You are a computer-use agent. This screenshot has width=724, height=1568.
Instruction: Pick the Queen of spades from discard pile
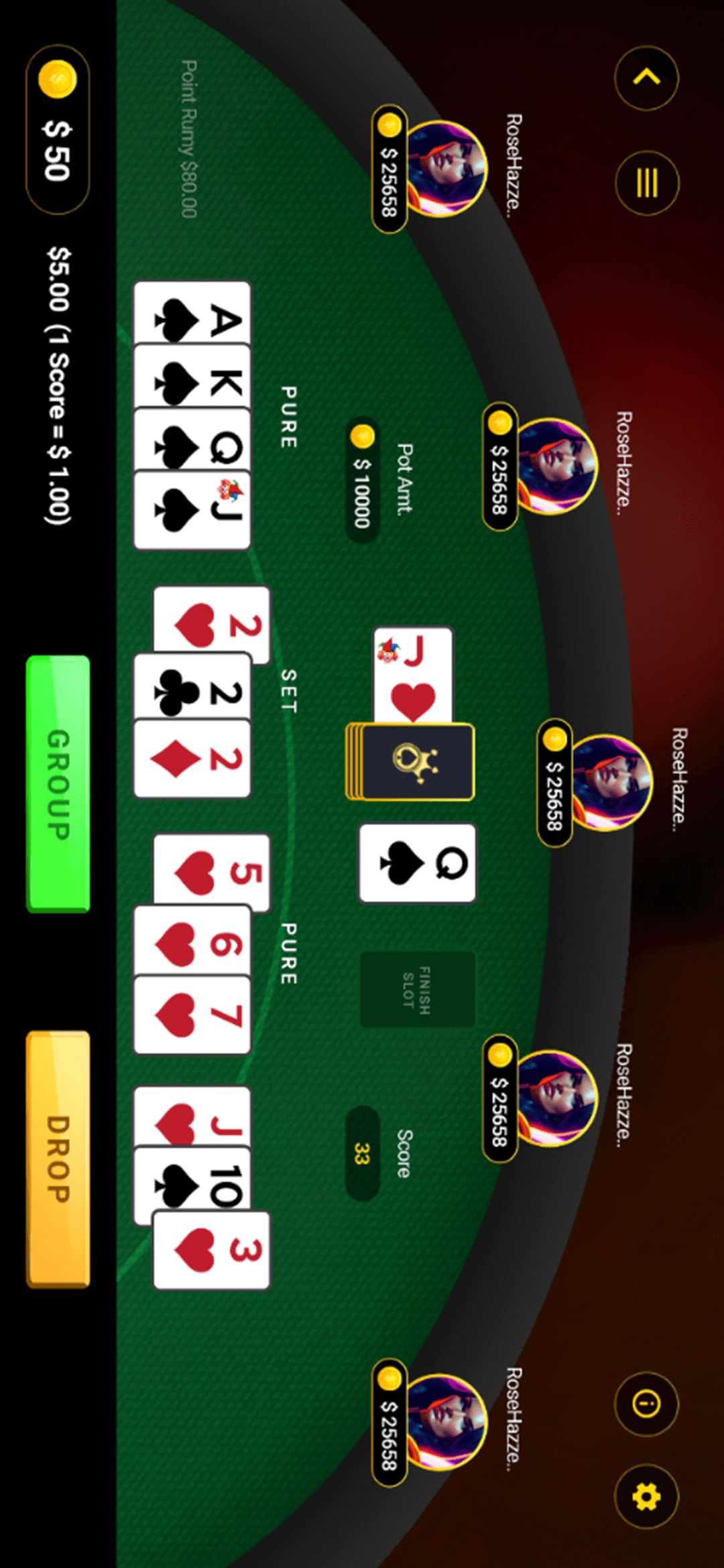click(417, 863)
